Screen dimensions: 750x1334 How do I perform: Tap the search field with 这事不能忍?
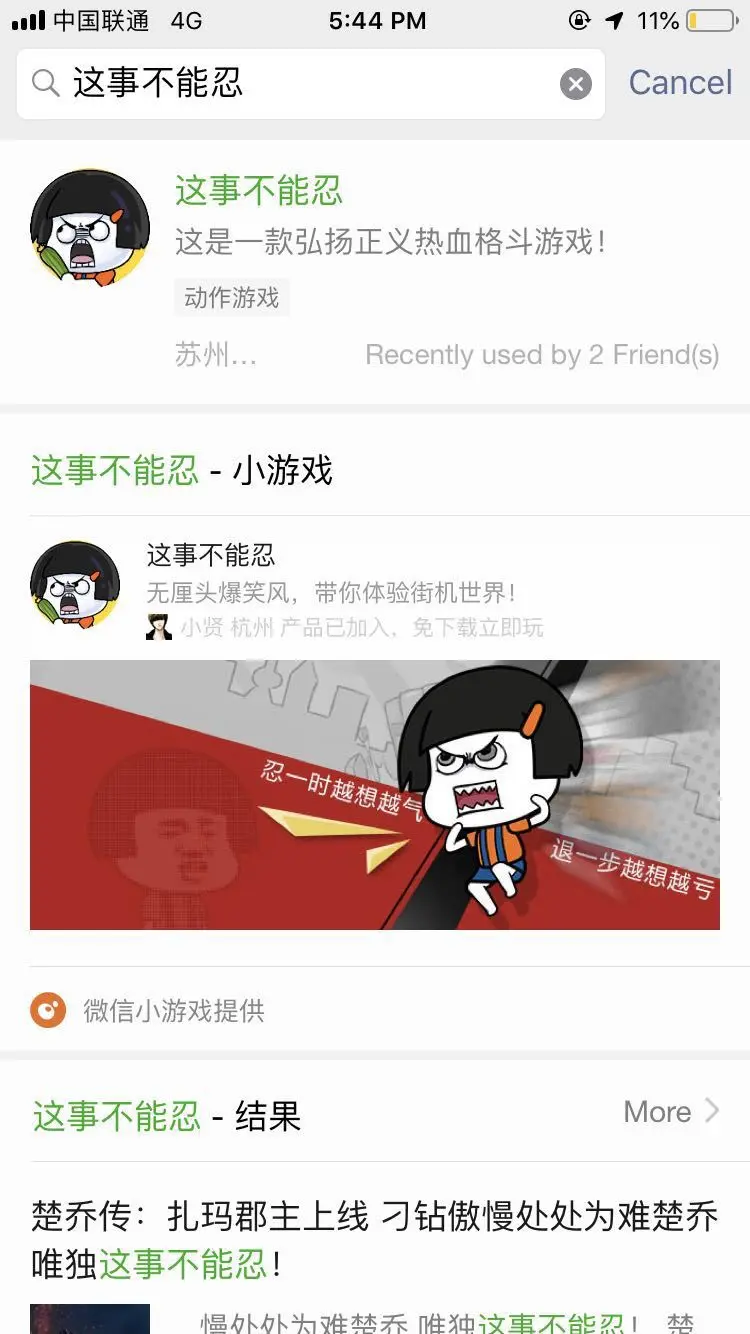(300, 84)
